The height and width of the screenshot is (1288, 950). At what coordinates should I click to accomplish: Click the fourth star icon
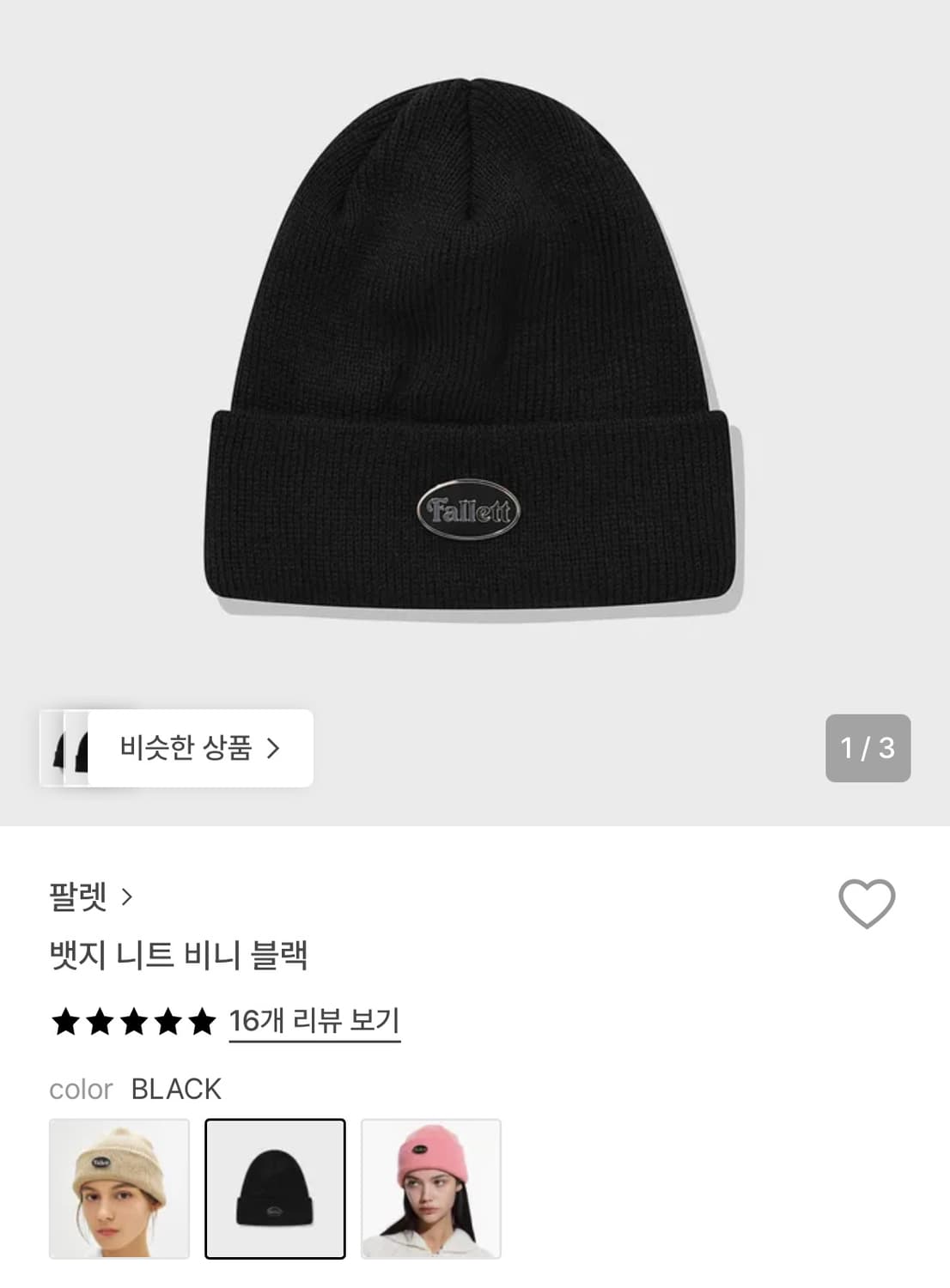[x=167, y=1021]
